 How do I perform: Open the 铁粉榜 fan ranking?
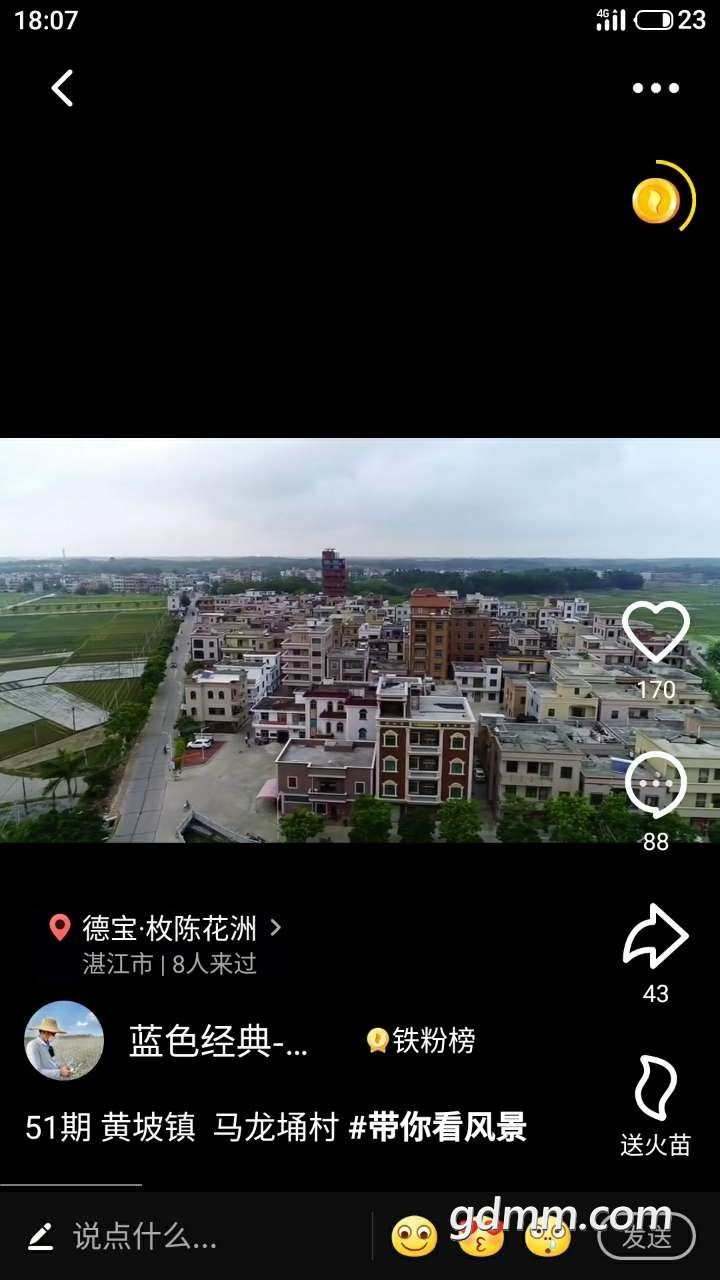point(421,1041)
